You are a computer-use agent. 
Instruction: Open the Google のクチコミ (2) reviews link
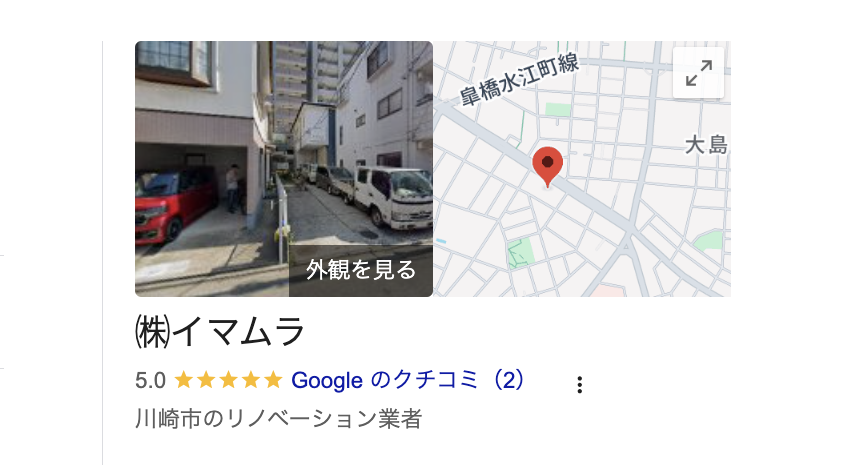coord(407,381)
